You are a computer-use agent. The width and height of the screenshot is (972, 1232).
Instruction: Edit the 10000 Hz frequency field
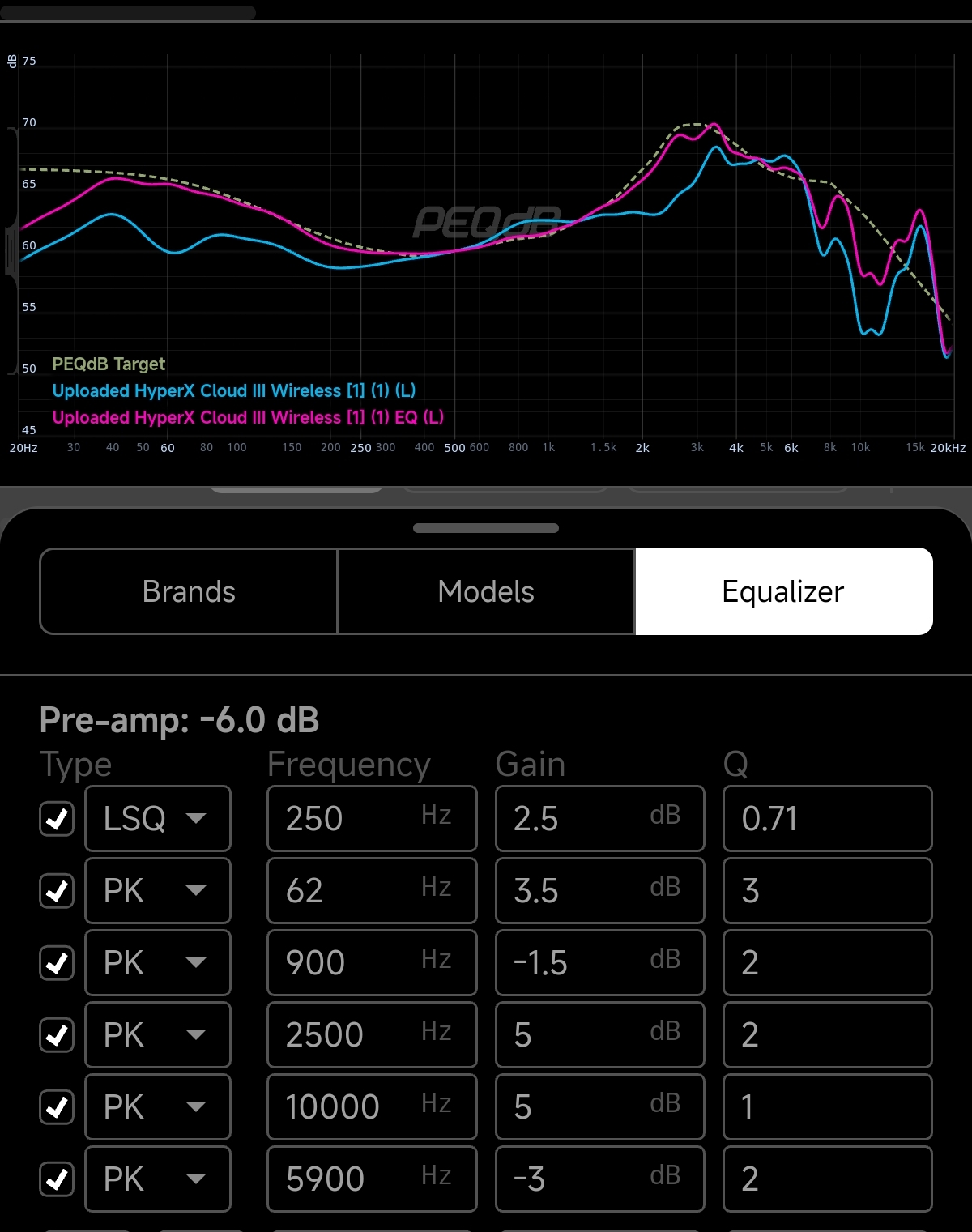[x=372, y=1107]
